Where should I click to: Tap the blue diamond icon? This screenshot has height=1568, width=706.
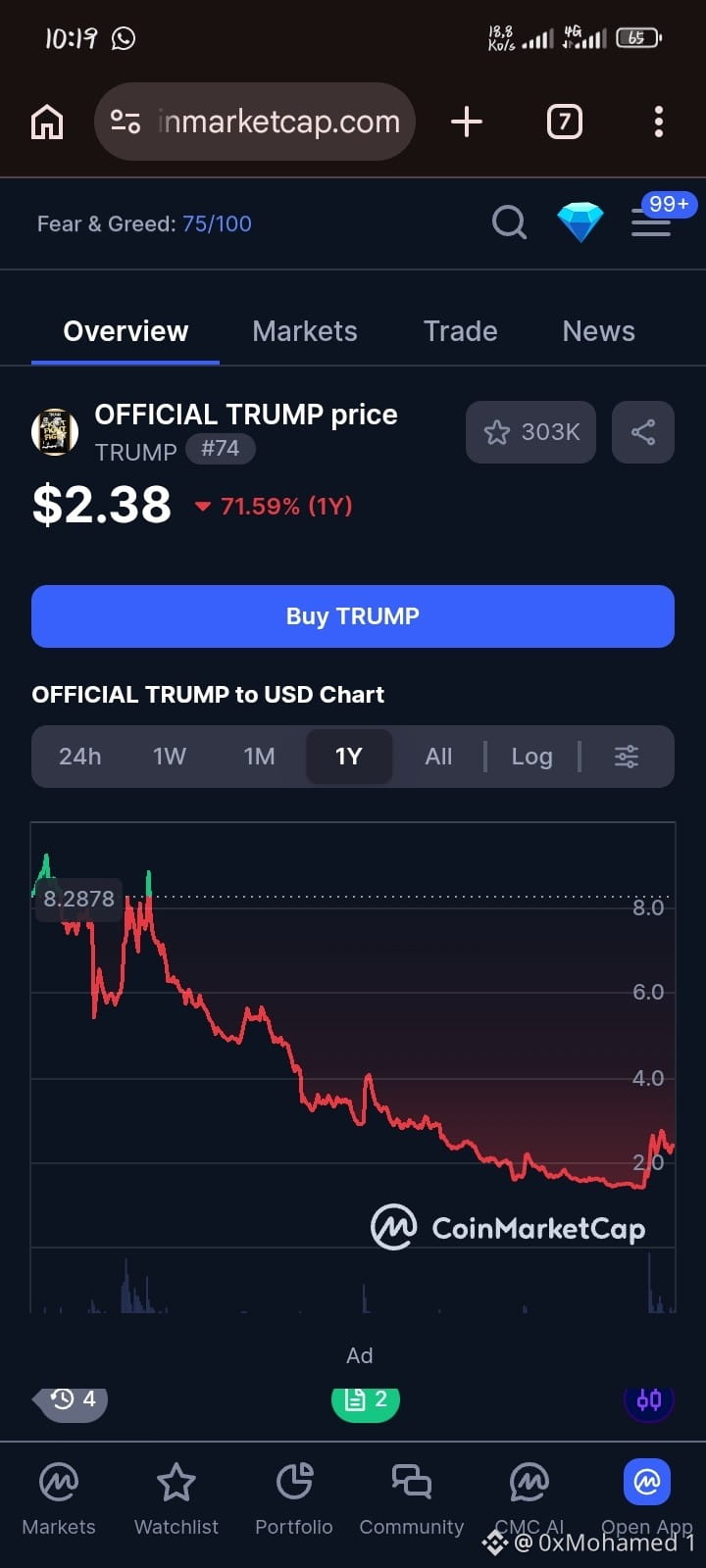[x=580, y=222]
